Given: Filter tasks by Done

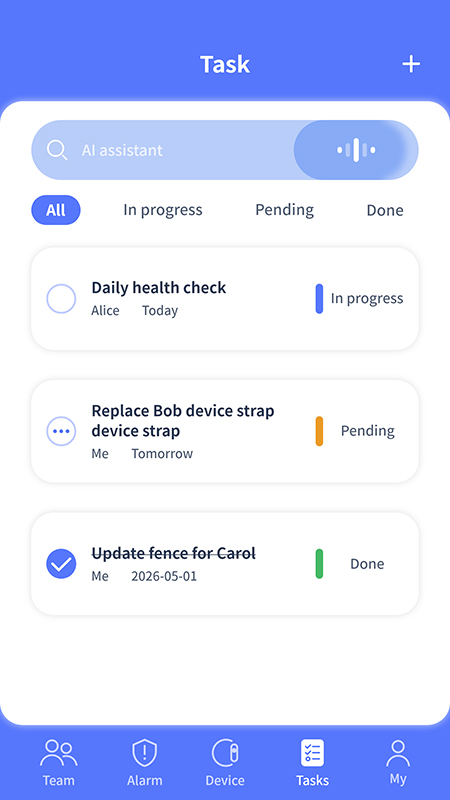Looking at the screenshot, I should tap(385, 210).
